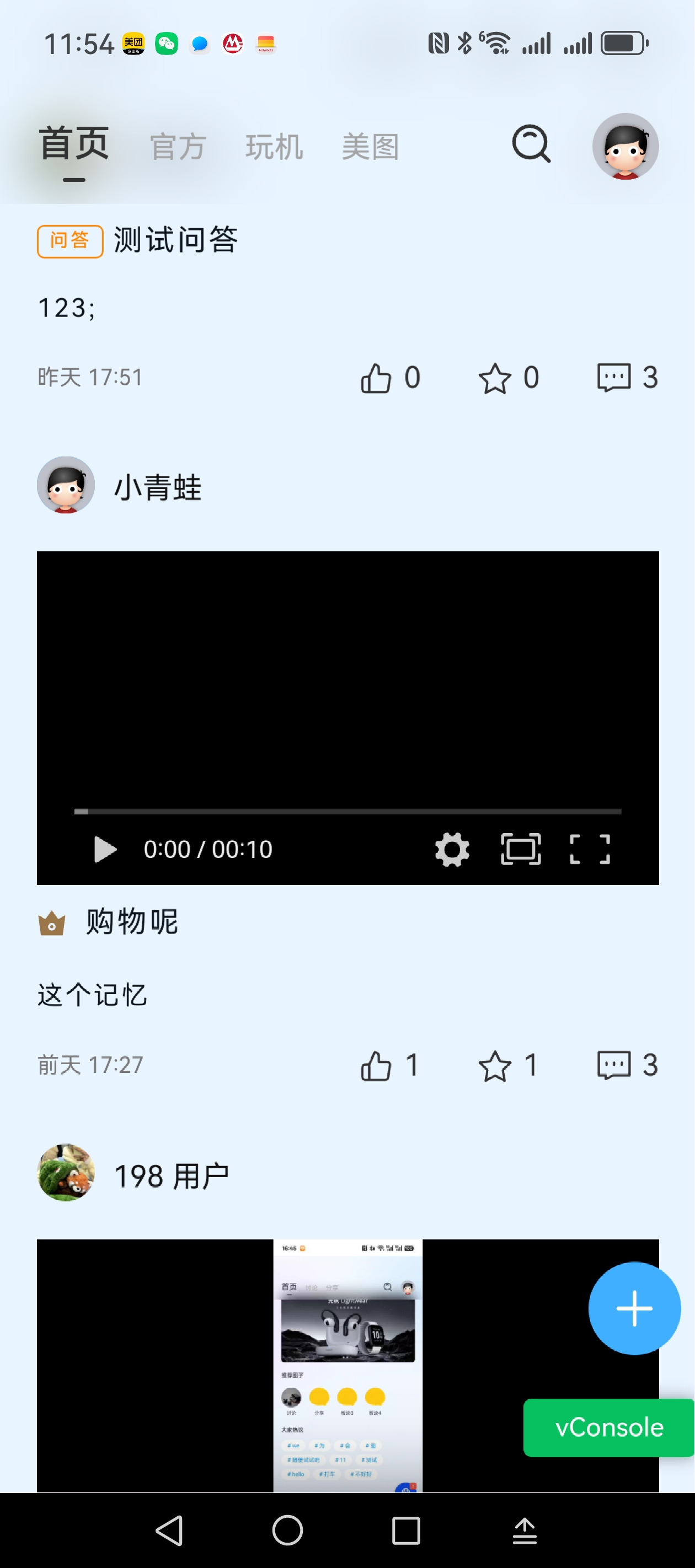Open video settings gear
The width and height of the screenshot is (695, 1568).
(452, 849)
